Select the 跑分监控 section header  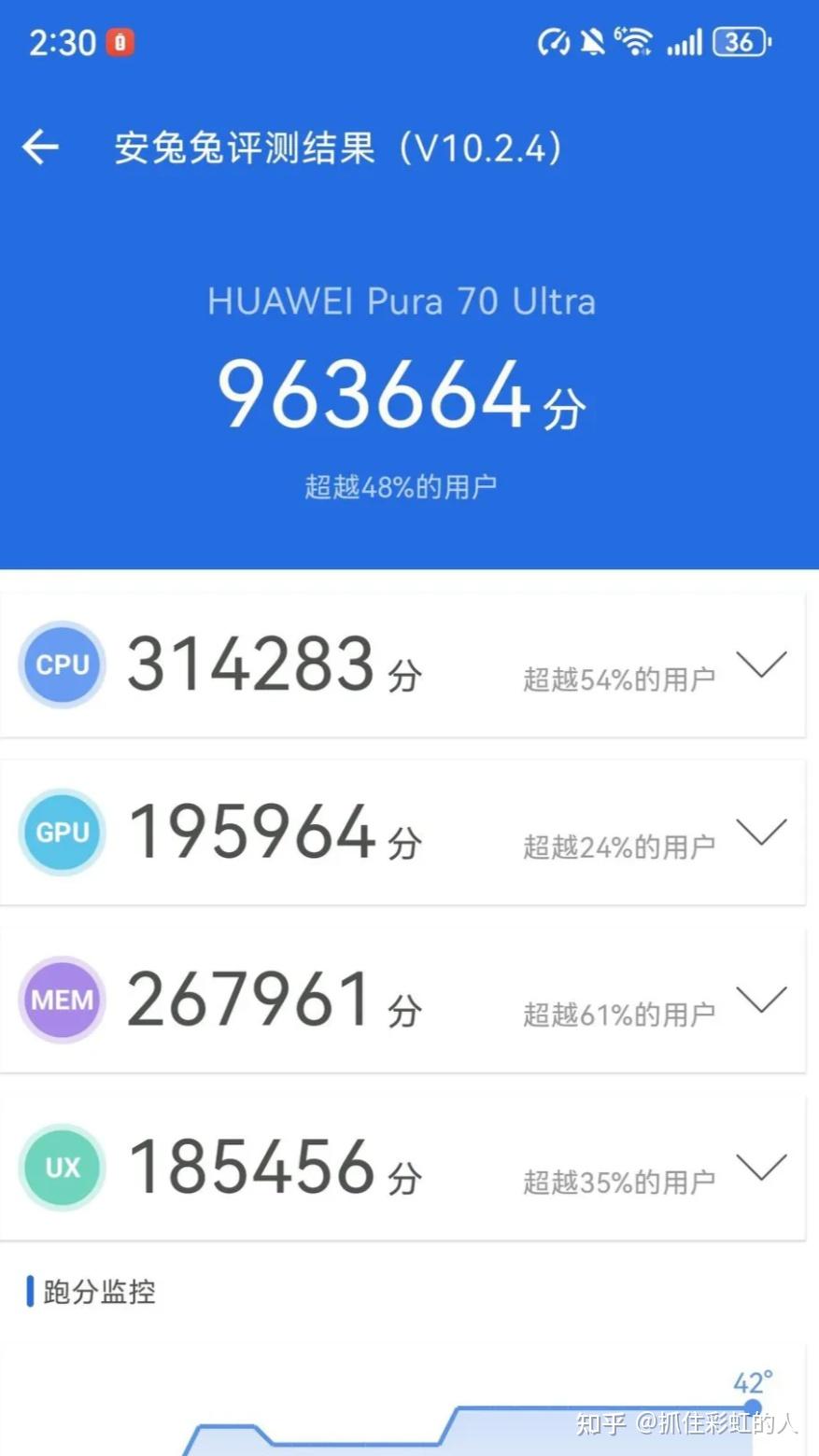tap(96, 1292)
